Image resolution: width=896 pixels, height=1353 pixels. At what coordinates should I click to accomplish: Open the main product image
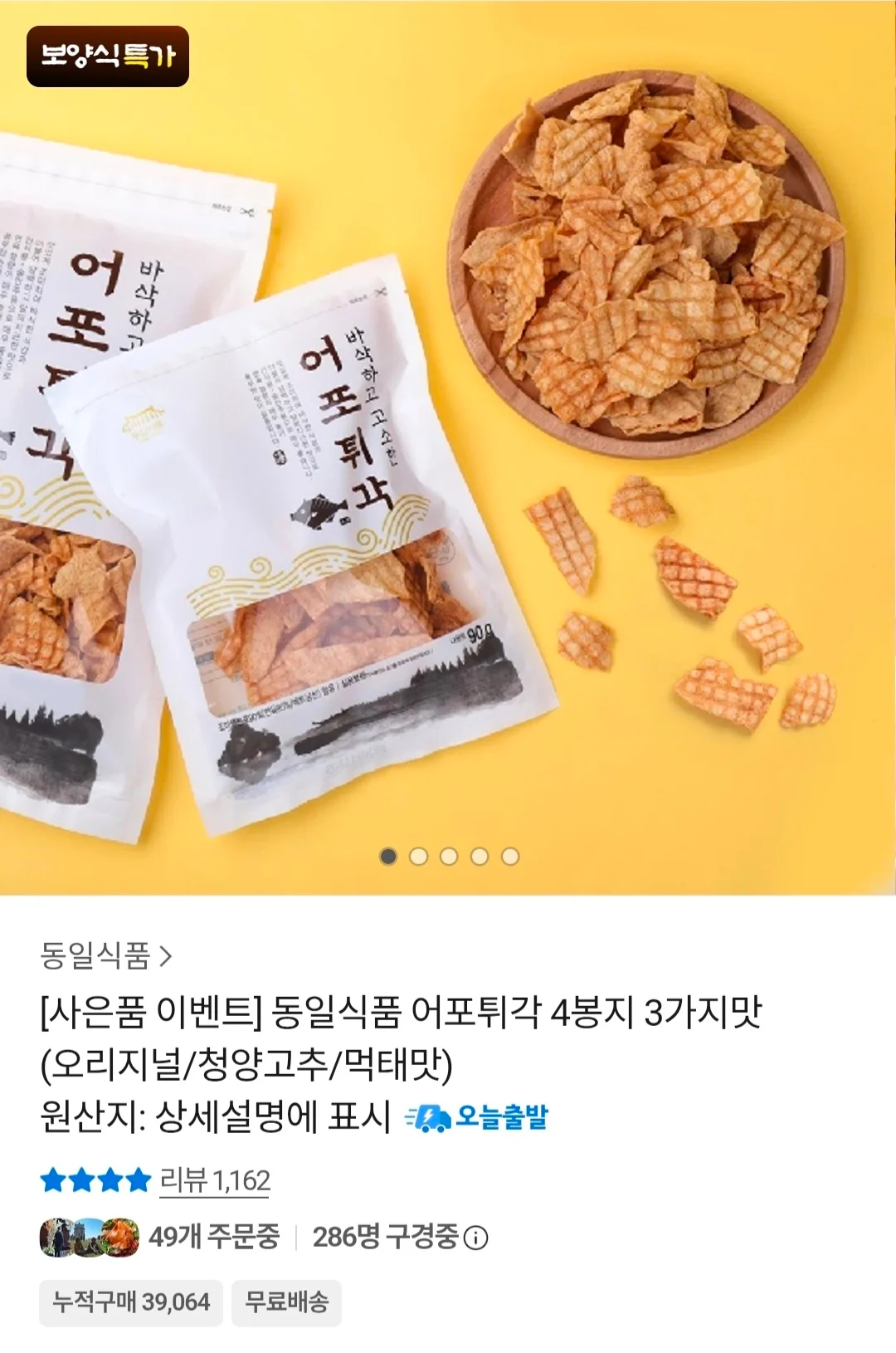(x=448, y=447)
